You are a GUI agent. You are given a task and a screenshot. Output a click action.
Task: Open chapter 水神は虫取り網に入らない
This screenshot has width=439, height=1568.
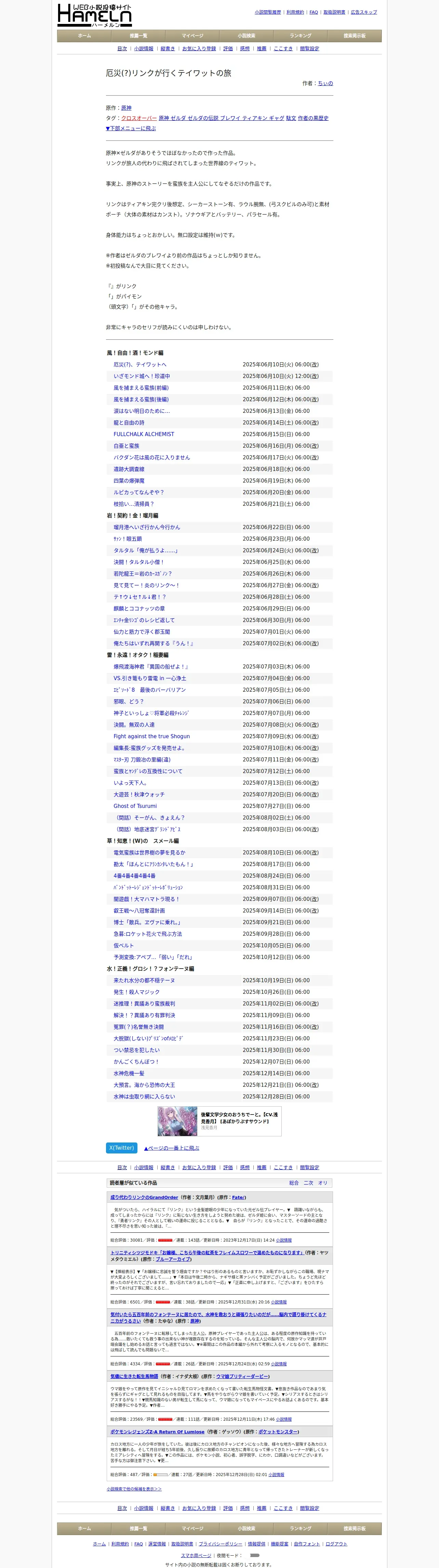click(144, 1097)
